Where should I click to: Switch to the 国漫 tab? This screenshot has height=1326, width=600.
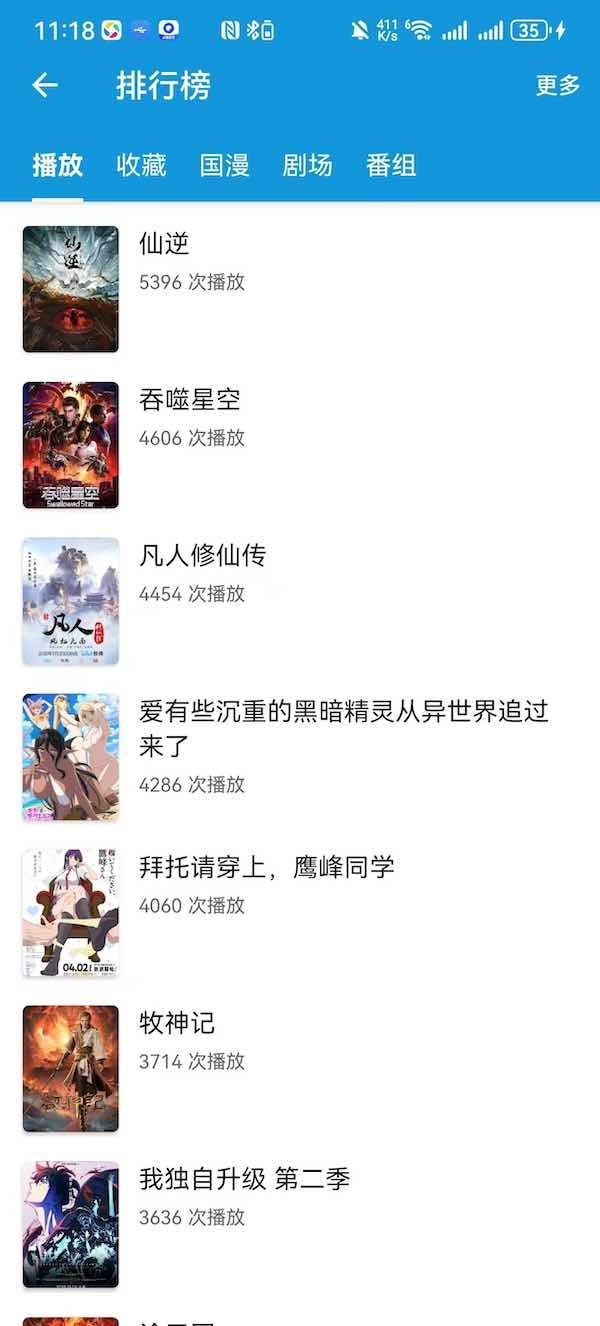point(224,165)
